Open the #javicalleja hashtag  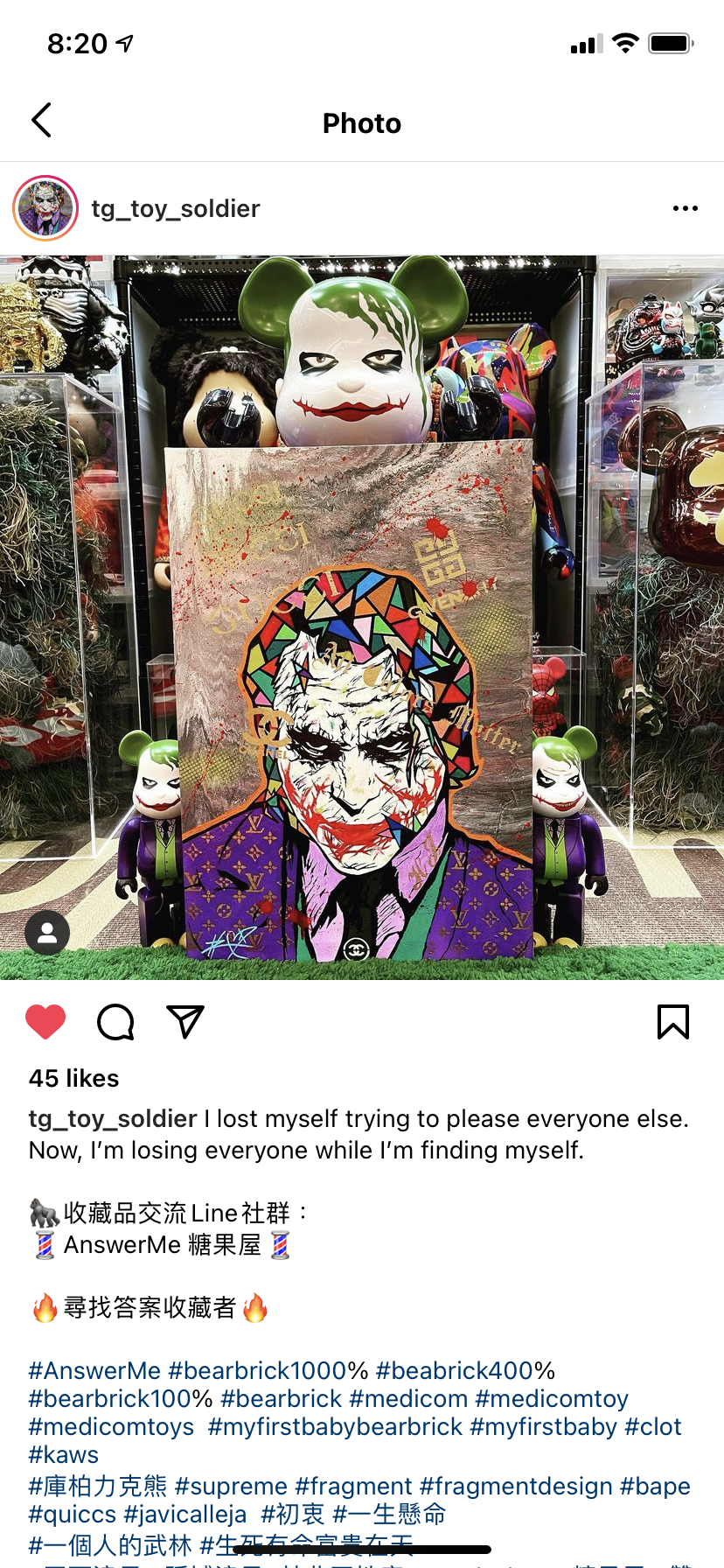[x=185, y=1514]
